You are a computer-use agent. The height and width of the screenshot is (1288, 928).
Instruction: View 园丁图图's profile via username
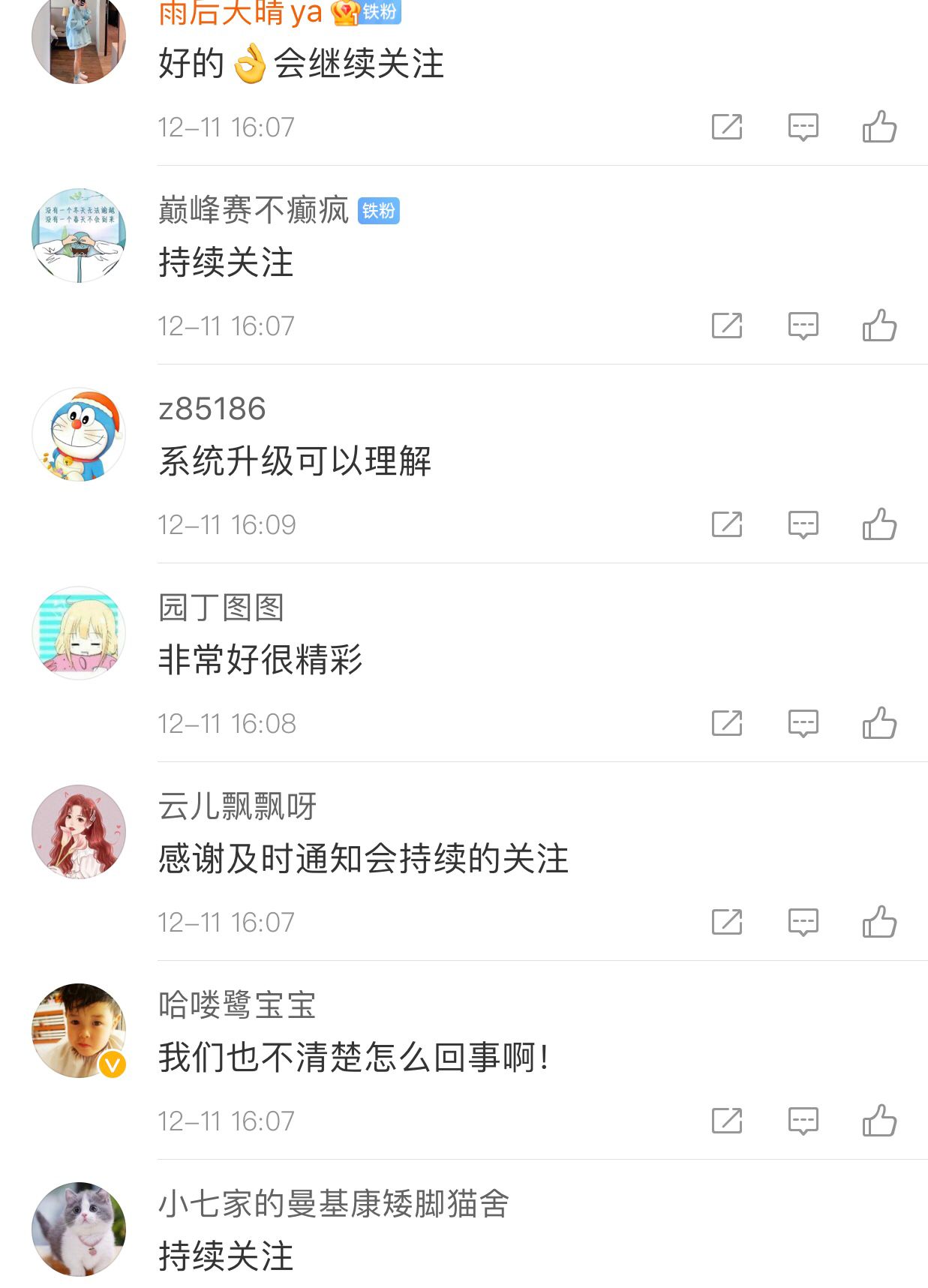click(x=221, y=608)
